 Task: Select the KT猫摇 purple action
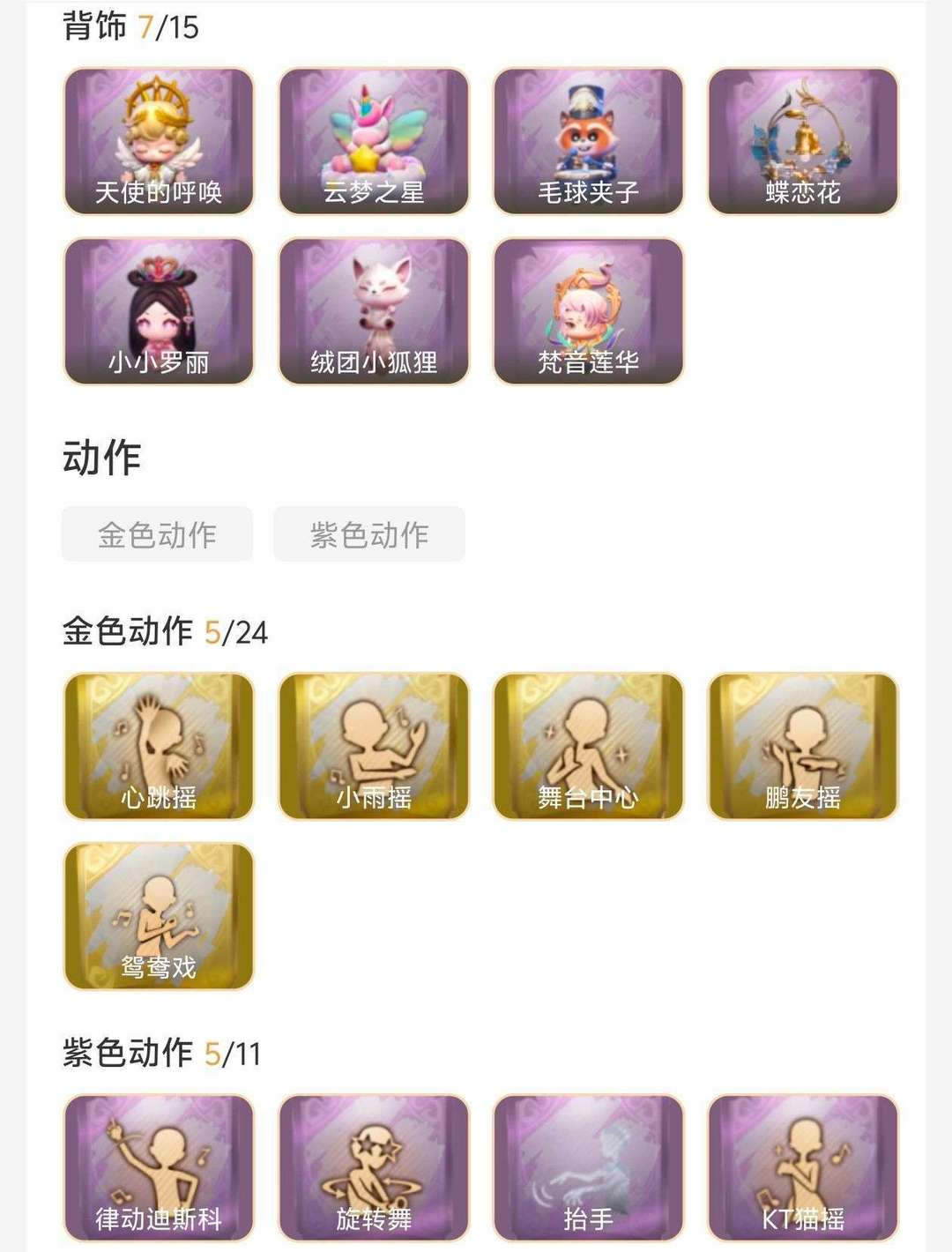tap(803, 1167)
